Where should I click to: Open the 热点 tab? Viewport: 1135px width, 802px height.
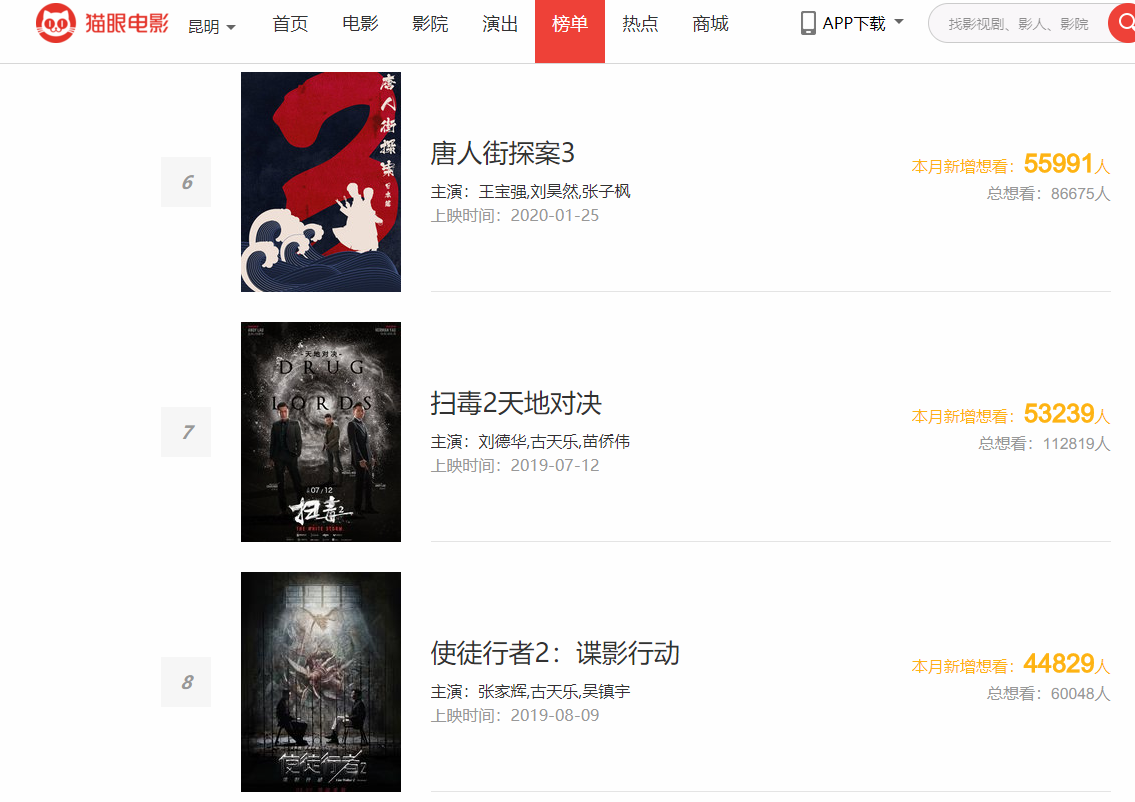640,24
